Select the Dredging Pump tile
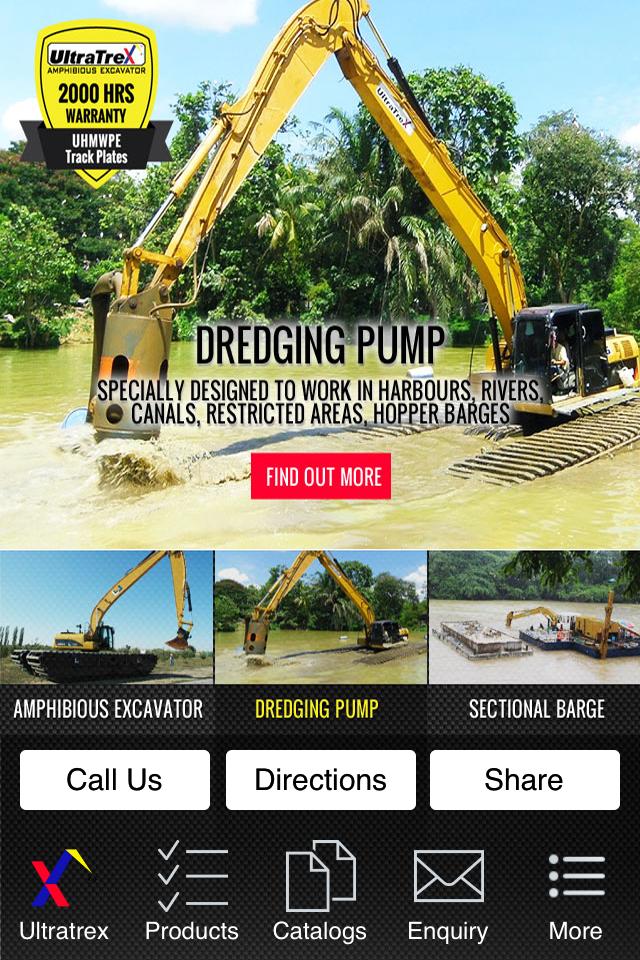The image size is (640, 960). pos(321,640)
